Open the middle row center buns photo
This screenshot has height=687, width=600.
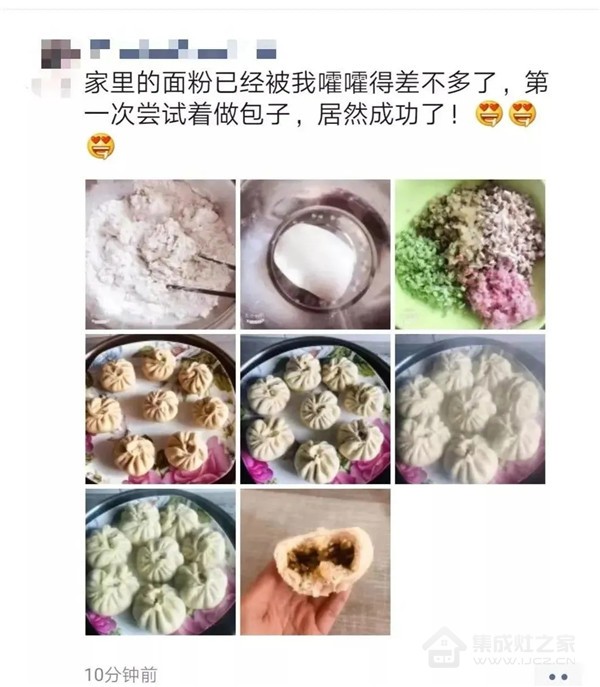[x=315, y=409]
